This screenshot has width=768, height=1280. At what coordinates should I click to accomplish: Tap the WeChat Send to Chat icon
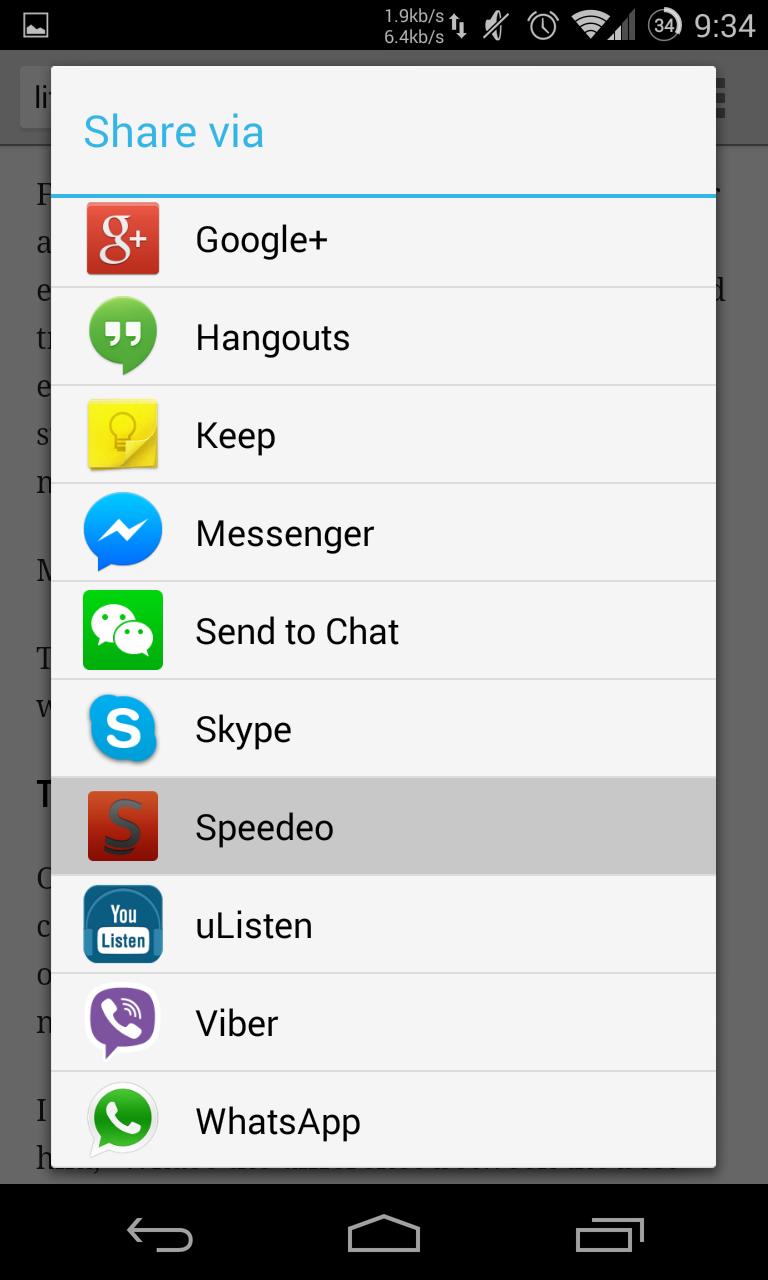click(x=122, y=630)
